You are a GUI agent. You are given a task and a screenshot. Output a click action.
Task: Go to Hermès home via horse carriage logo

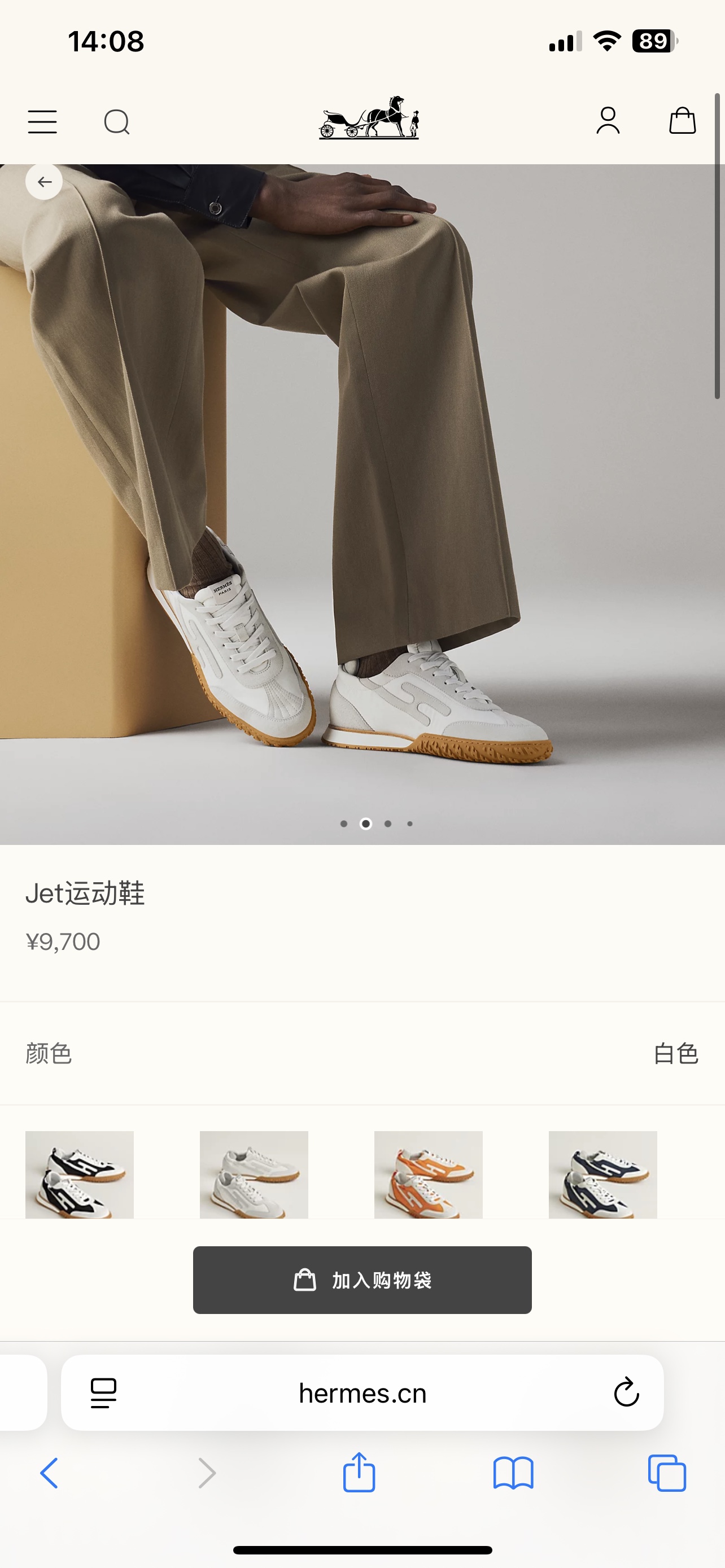[369, 118]
